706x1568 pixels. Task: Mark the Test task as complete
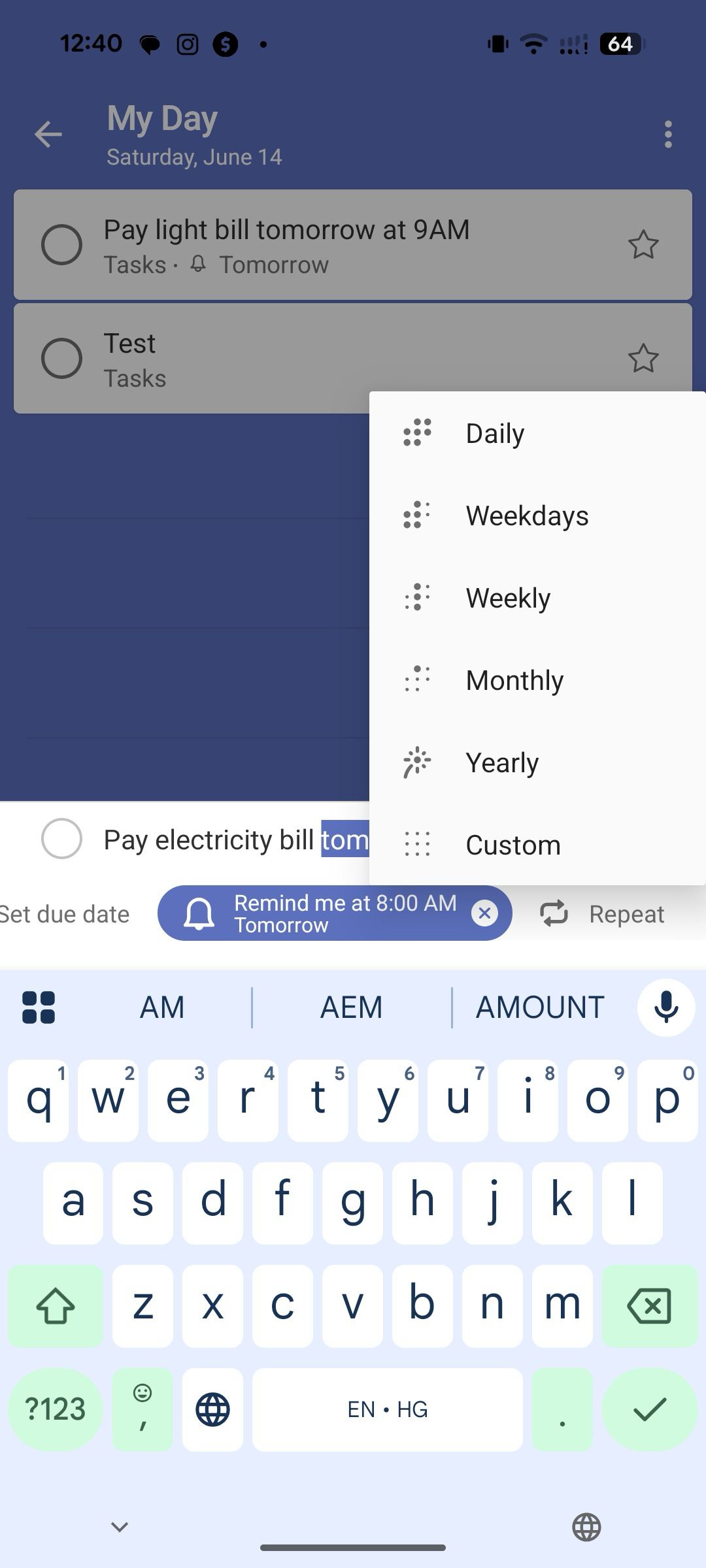[62, 358]
